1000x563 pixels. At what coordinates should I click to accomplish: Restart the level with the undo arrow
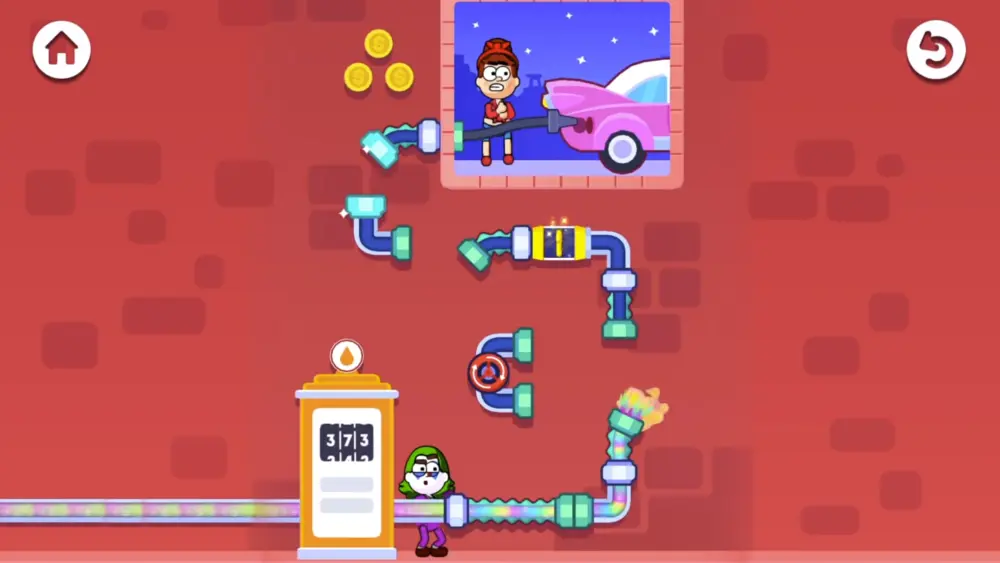(936, 50)
